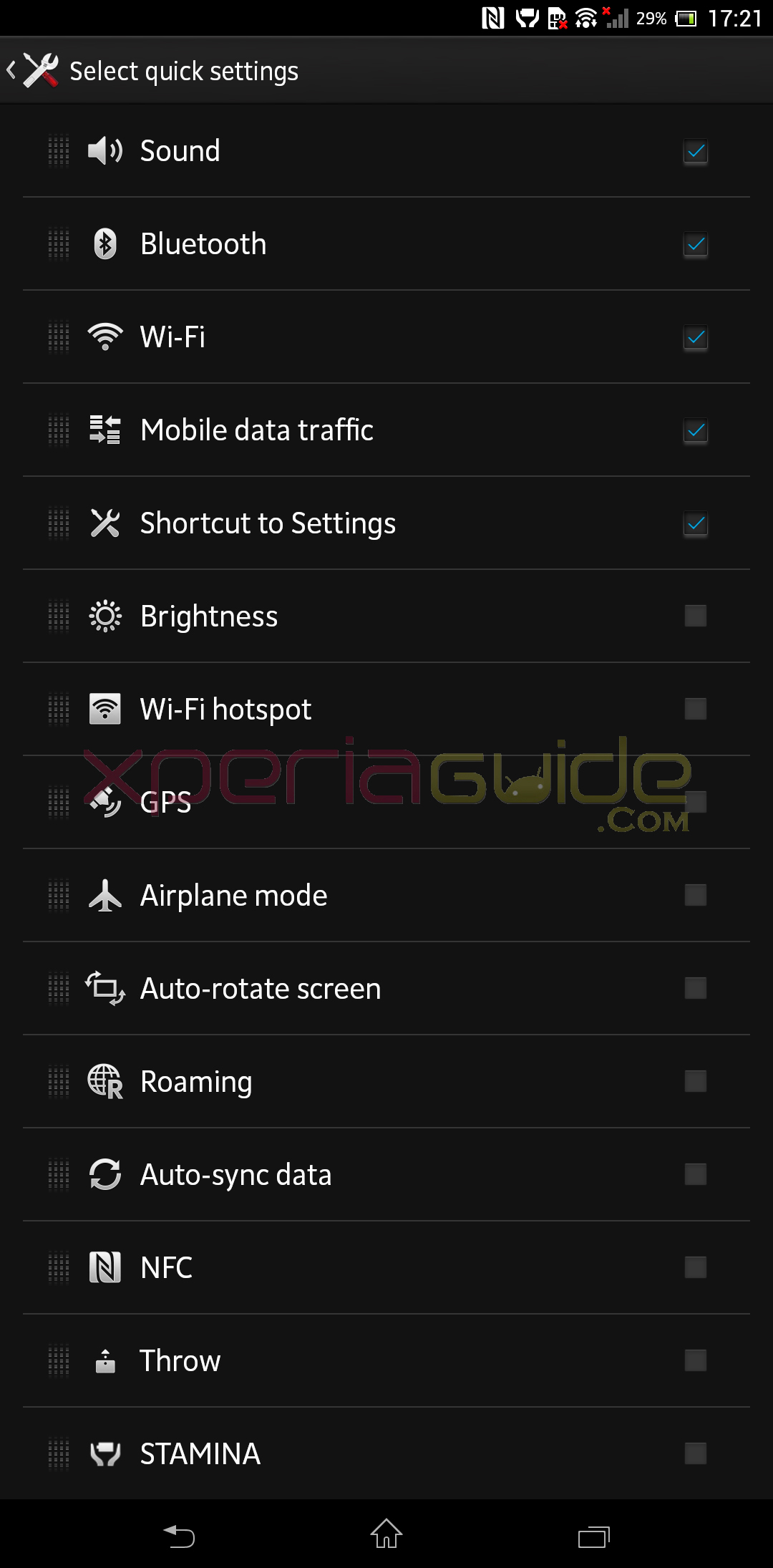The image size is (773, 1568).
Task: Deselect the Wi-Fi quick setting
Action: pos(695,337)
